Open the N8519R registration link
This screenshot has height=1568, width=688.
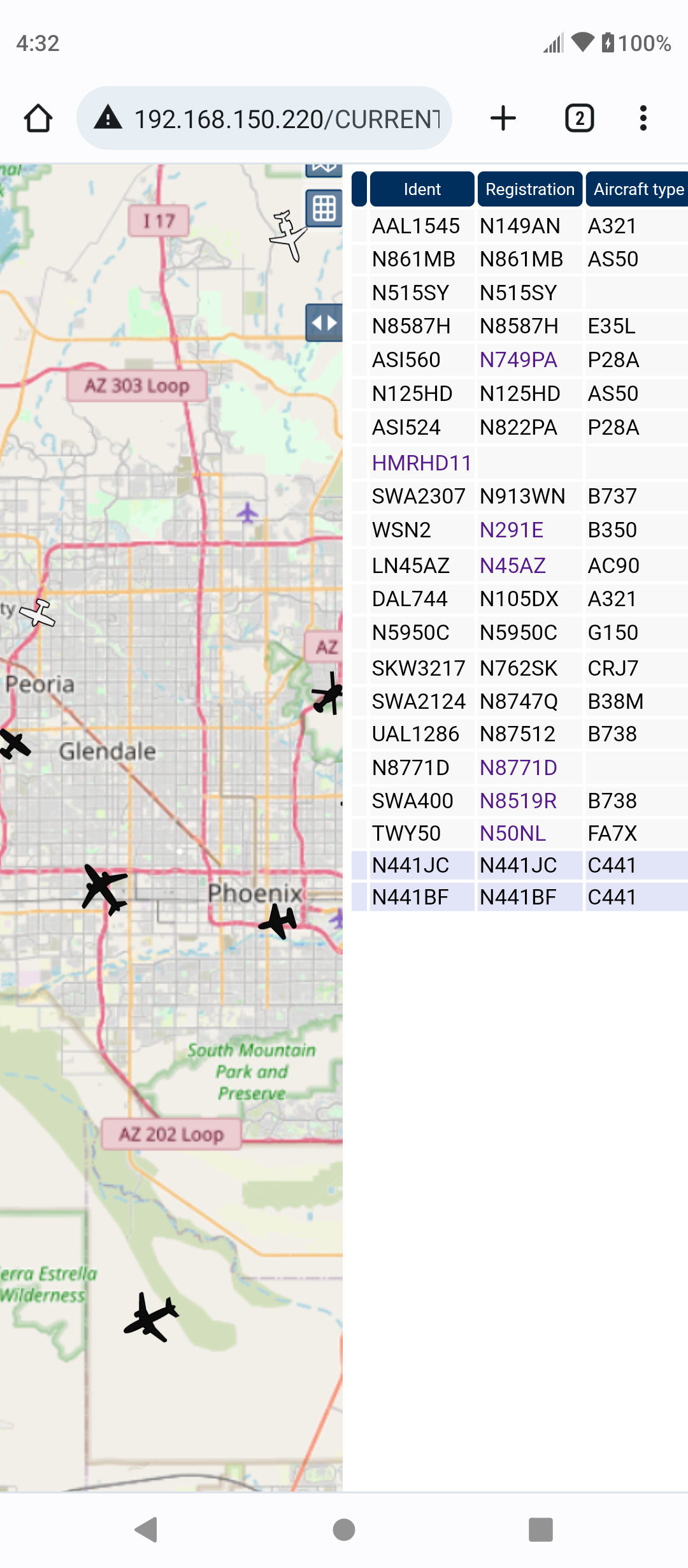[519, 801]
